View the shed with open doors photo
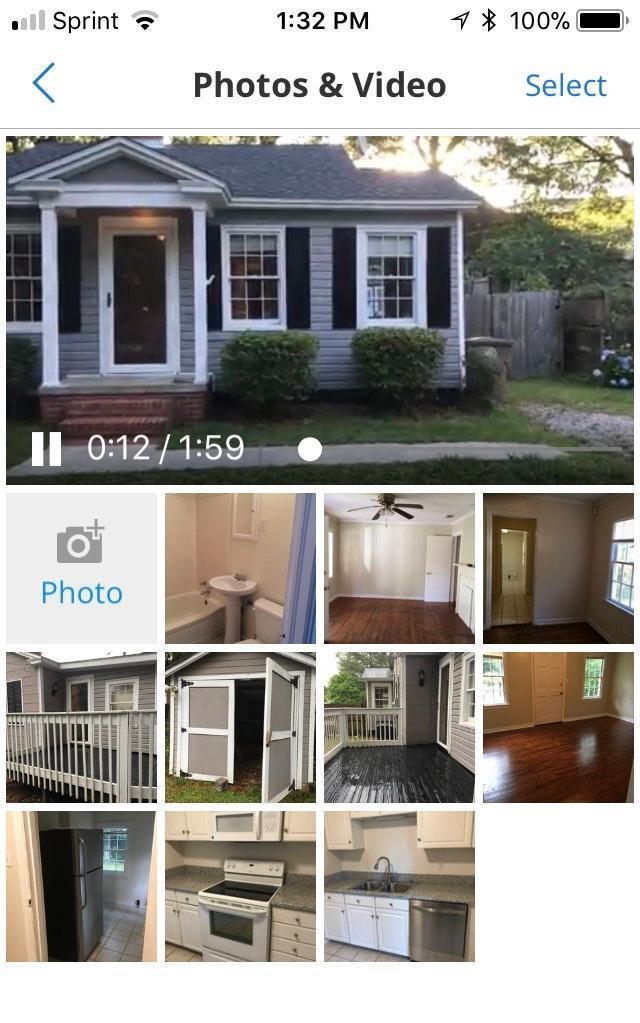This screenshot has width=640, height=1023. (240, 727)
